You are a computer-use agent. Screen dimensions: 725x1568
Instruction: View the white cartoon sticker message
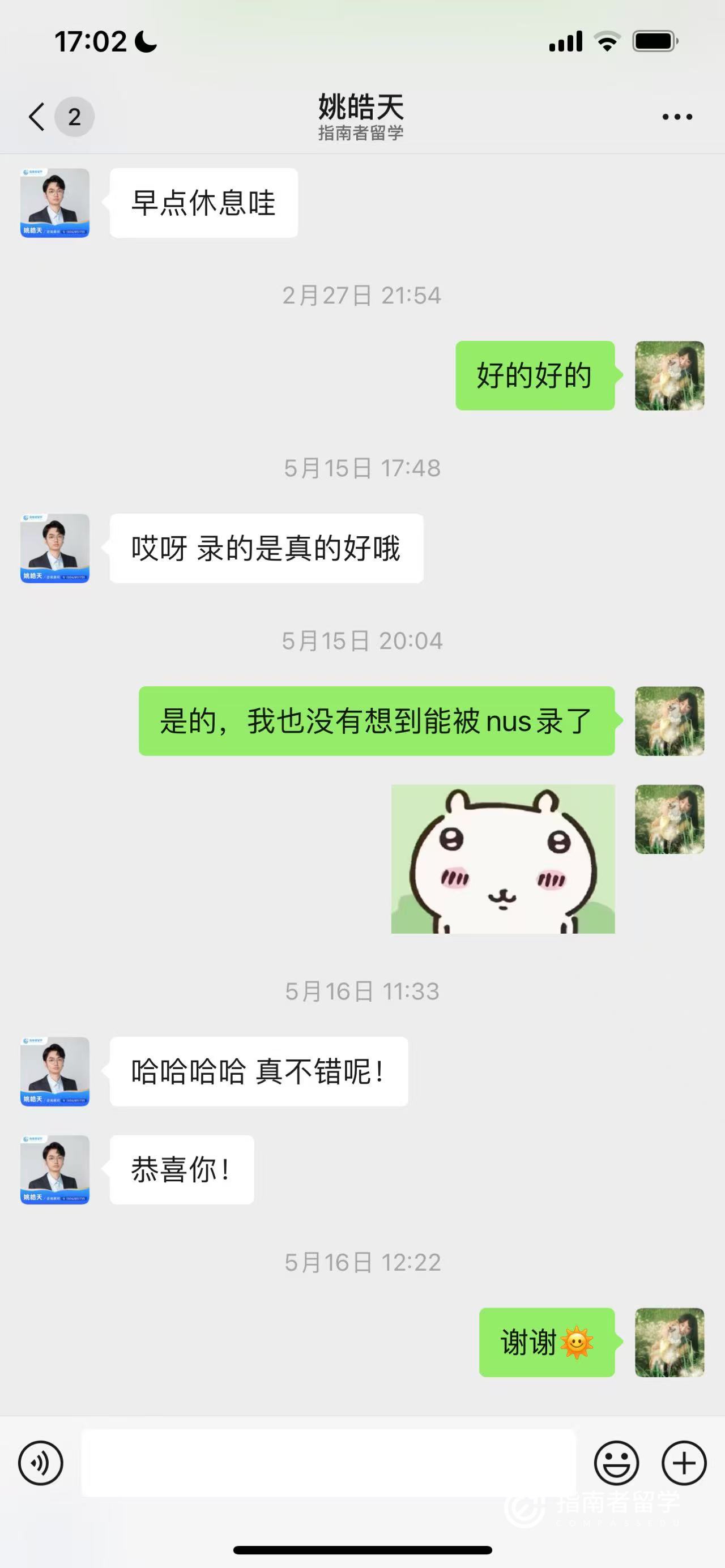[503, 859]
